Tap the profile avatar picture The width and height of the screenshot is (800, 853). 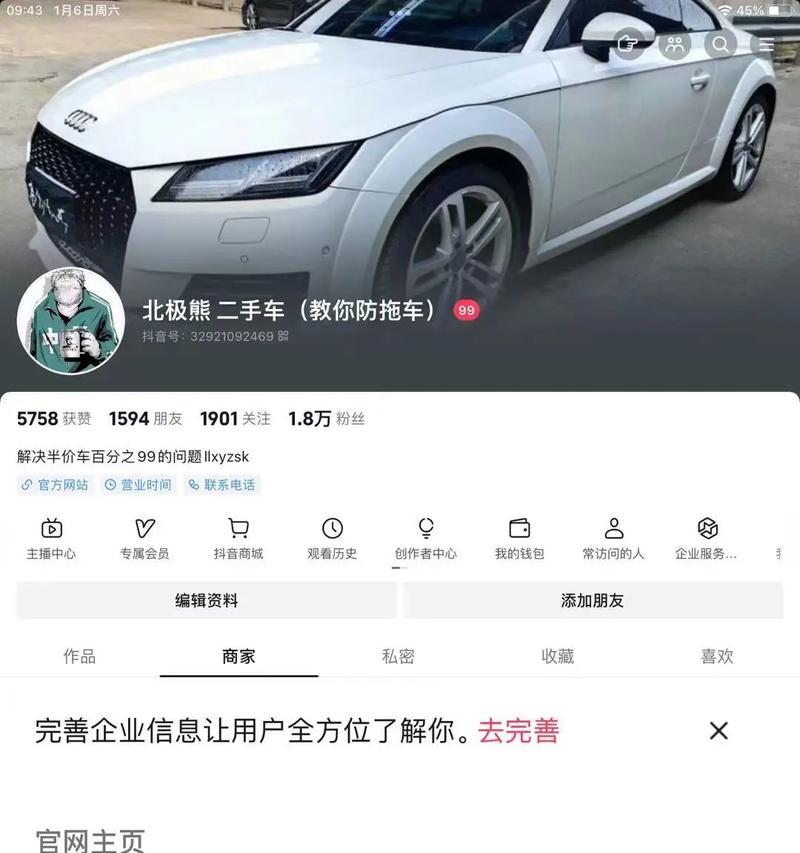[x=71, y=321]
